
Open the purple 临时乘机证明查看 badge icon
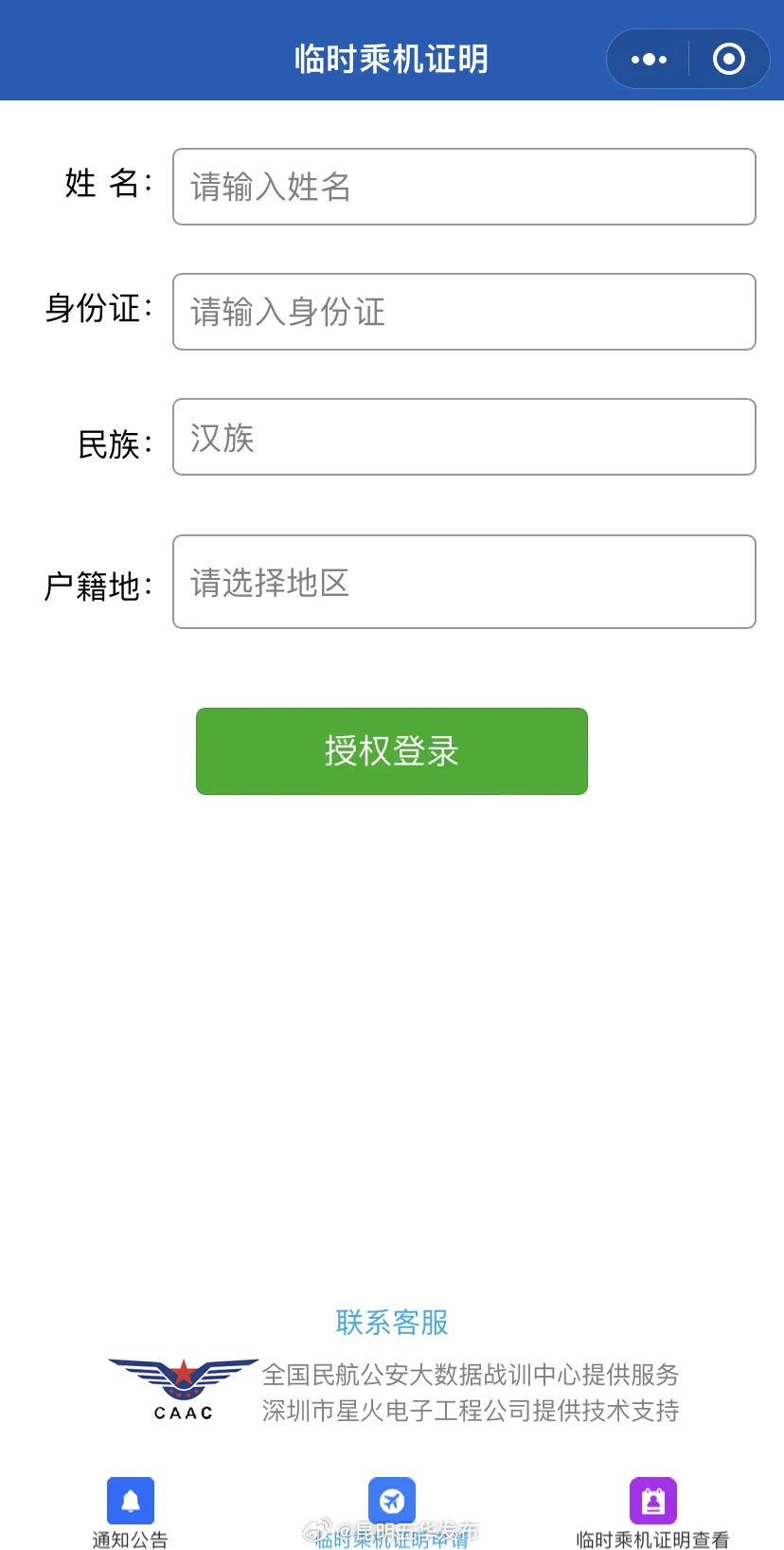(652, 1501)
